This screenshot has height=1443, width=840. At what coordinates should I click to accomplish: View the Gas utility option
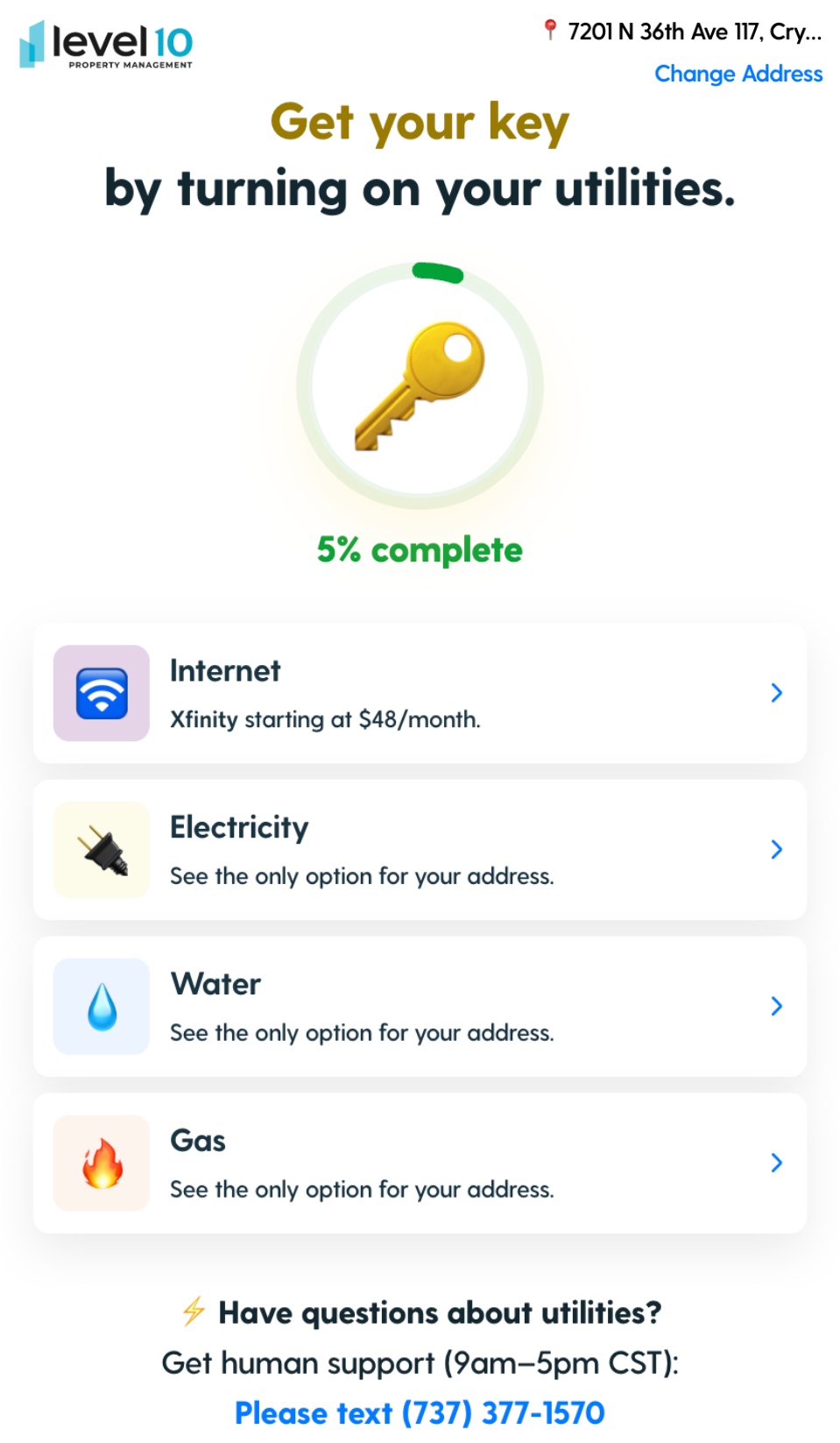(420, 1164)
